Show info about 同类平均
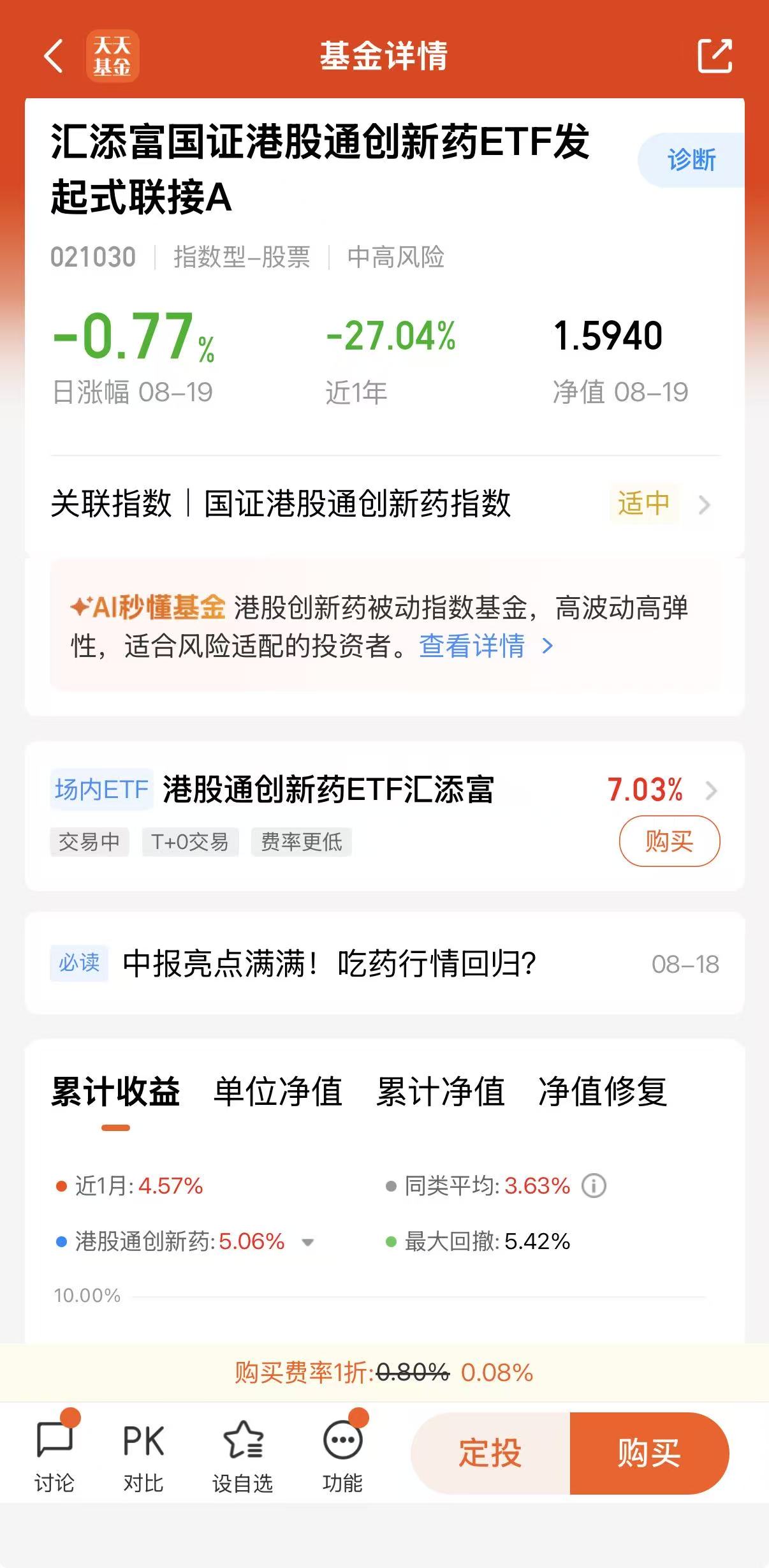 (x=594, y=1186)
